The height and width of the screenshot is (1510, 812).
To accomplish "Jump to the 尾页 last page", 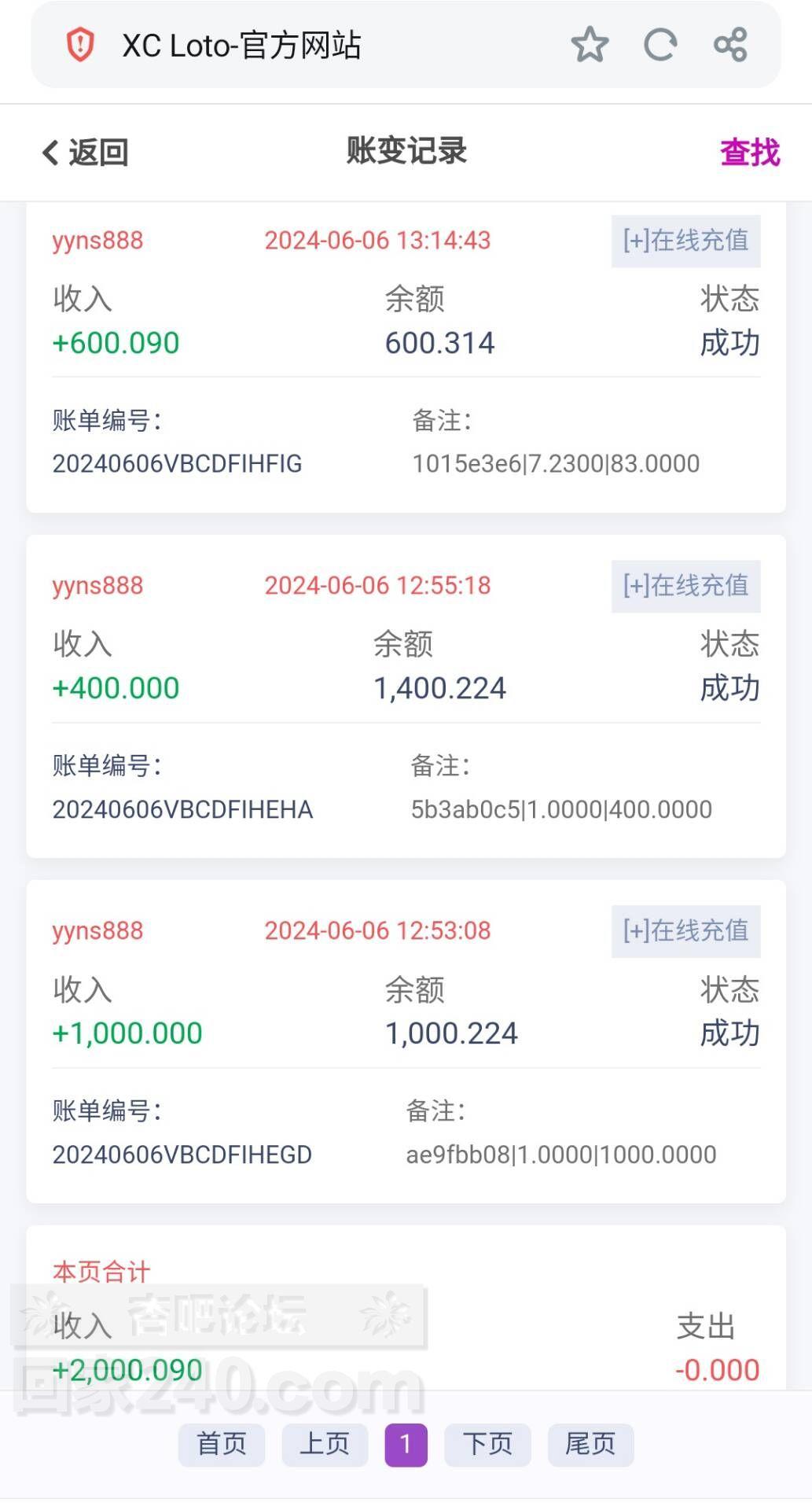I will point(590,1444).
